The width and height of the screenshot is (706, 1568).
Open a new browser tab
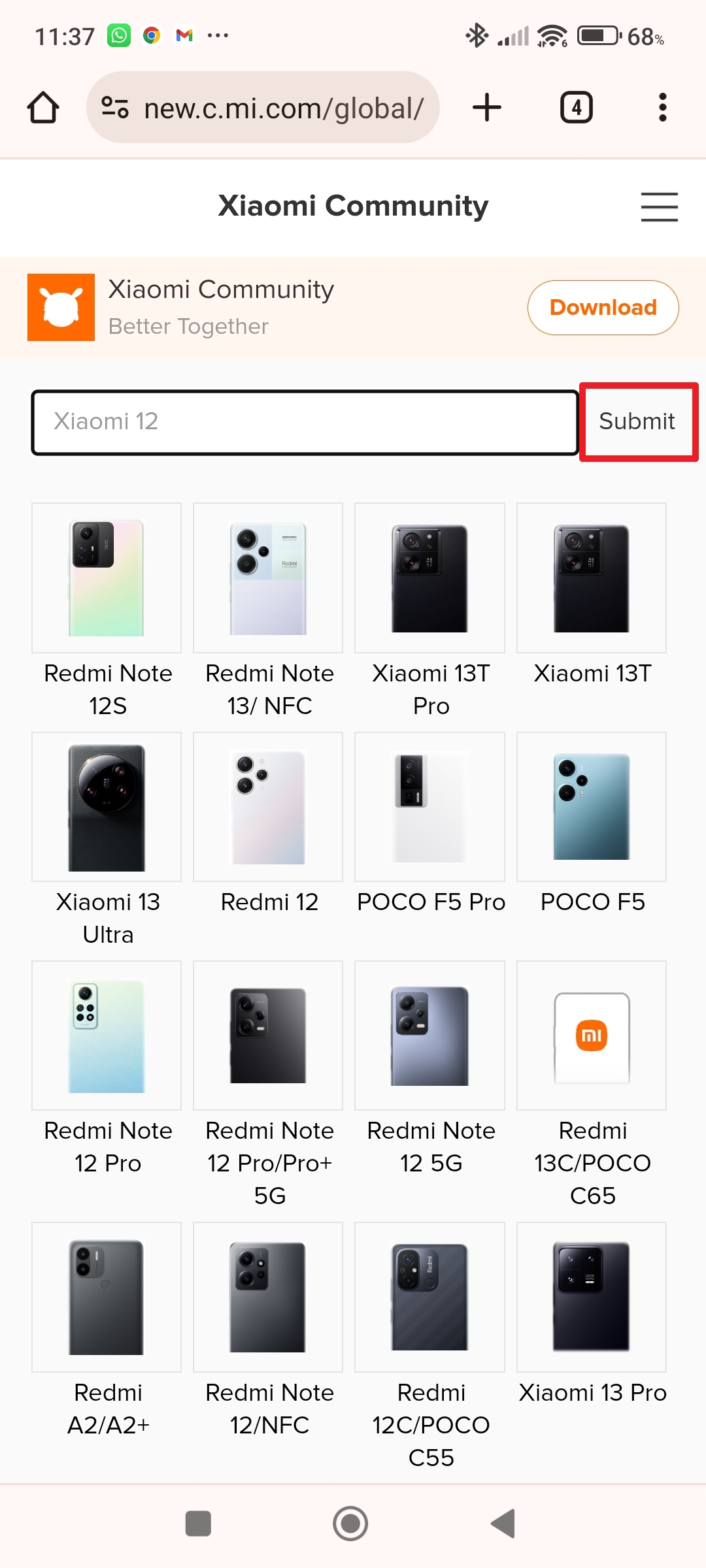pos(487,108)
